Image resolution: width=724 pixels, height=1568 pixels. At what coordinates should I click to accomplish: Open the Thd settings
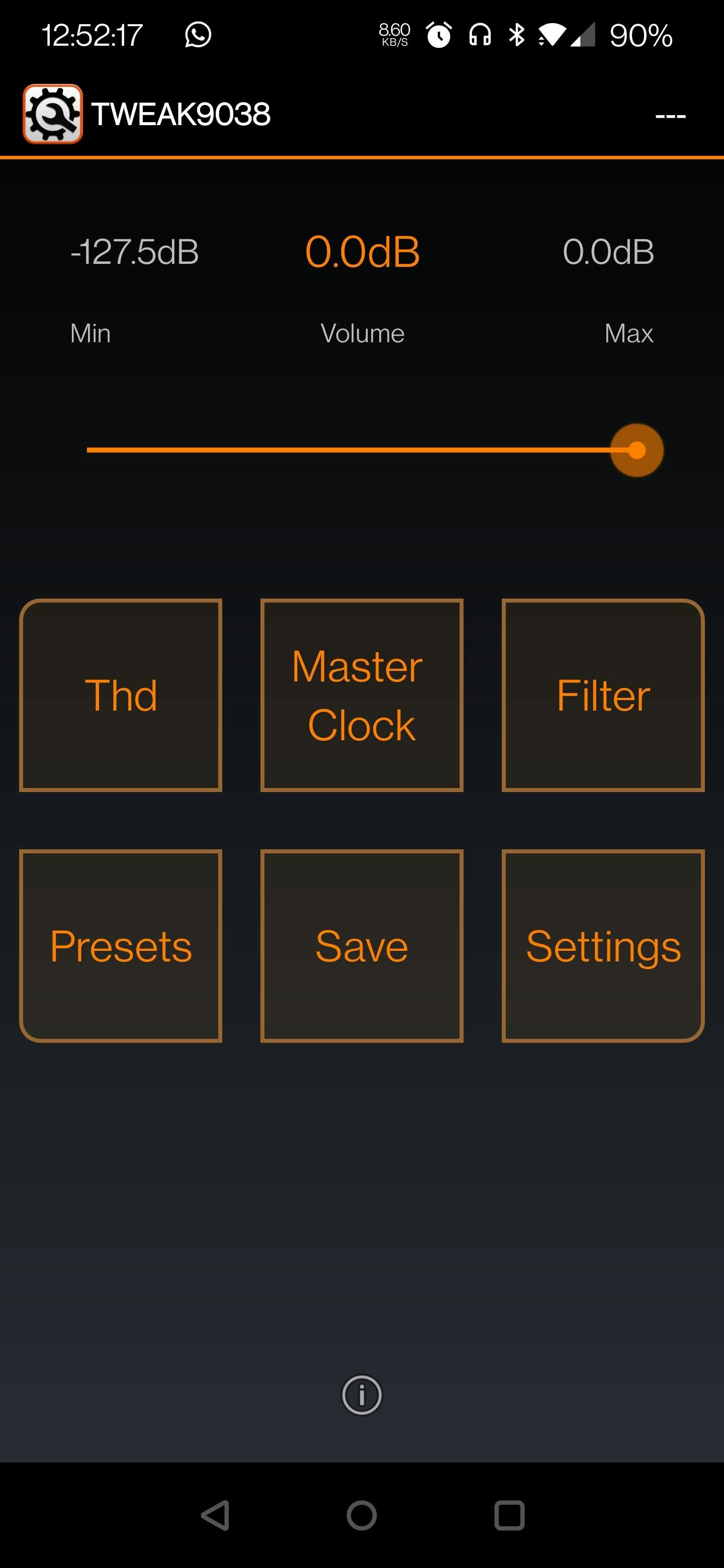click(x=121, y=695)
